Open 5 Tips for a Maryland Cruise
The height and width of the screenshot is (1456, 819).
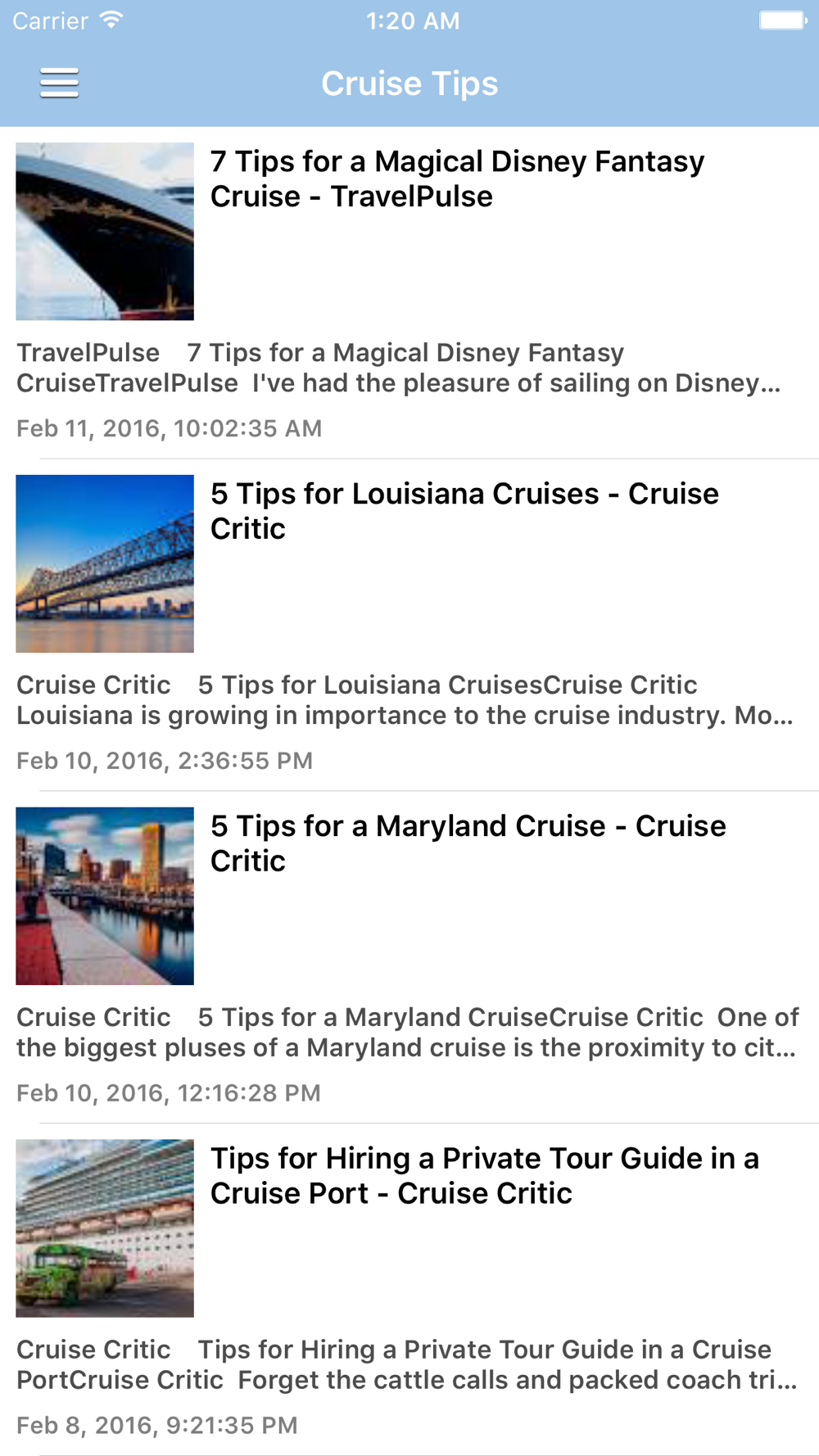click(x=409, y=957)
